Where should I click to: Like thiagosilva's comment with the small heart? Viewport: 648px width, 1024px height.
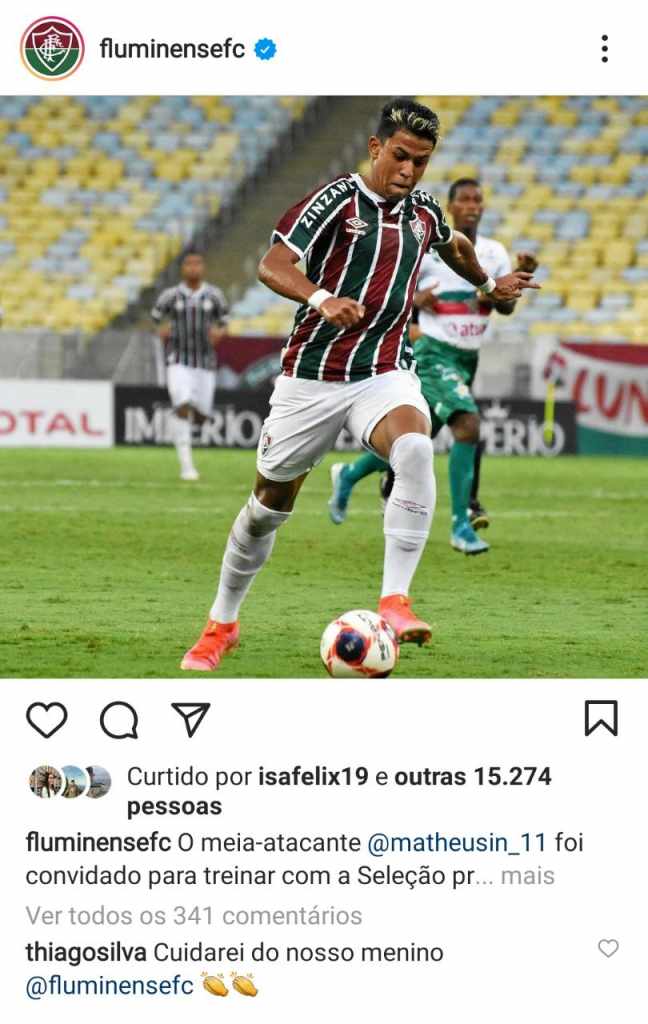(x=608, y=949)
